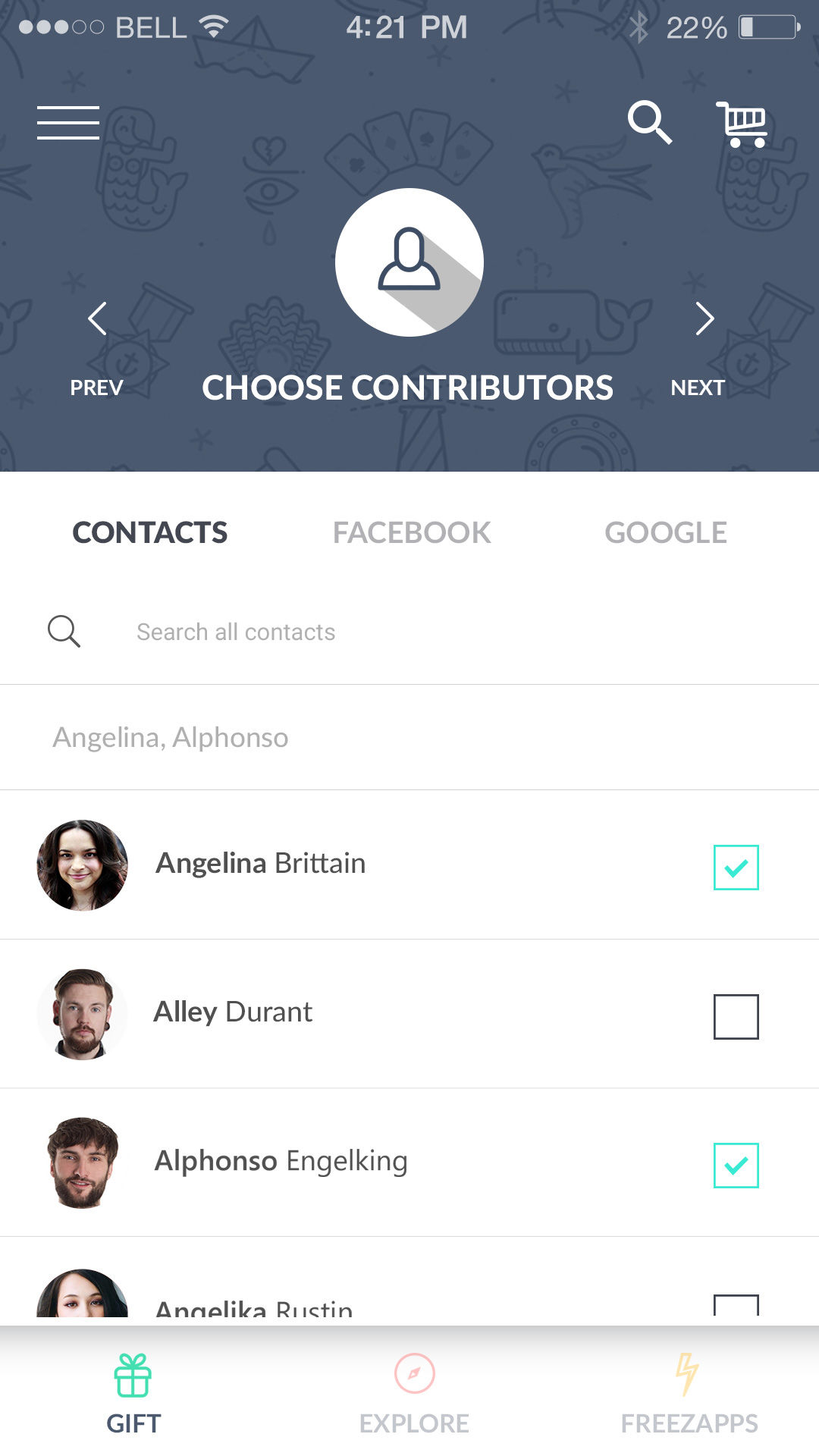The image size is (819, 1456).
Task: Uncheck Alphonso Engelking's checkbox
Action: point(736,1165)
